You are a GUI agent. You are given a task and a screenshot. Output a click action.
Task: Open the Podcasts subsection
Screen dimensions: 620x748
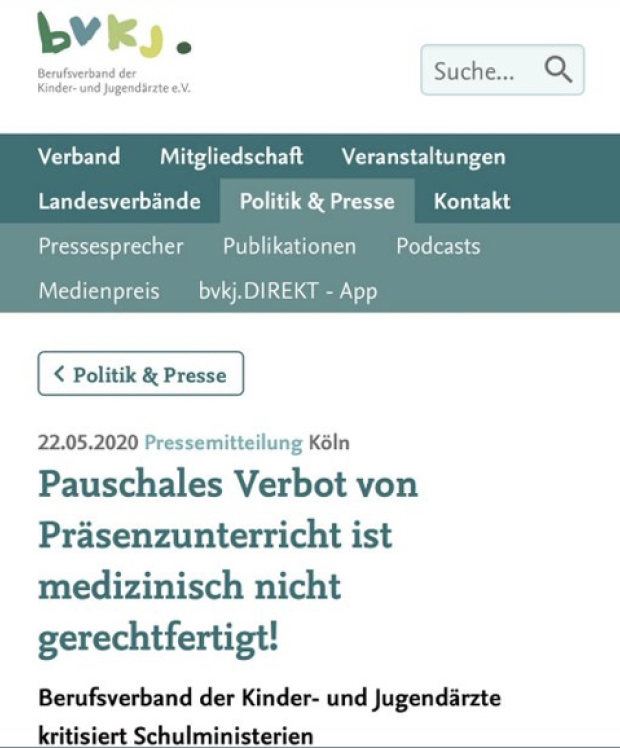(438, 246)
